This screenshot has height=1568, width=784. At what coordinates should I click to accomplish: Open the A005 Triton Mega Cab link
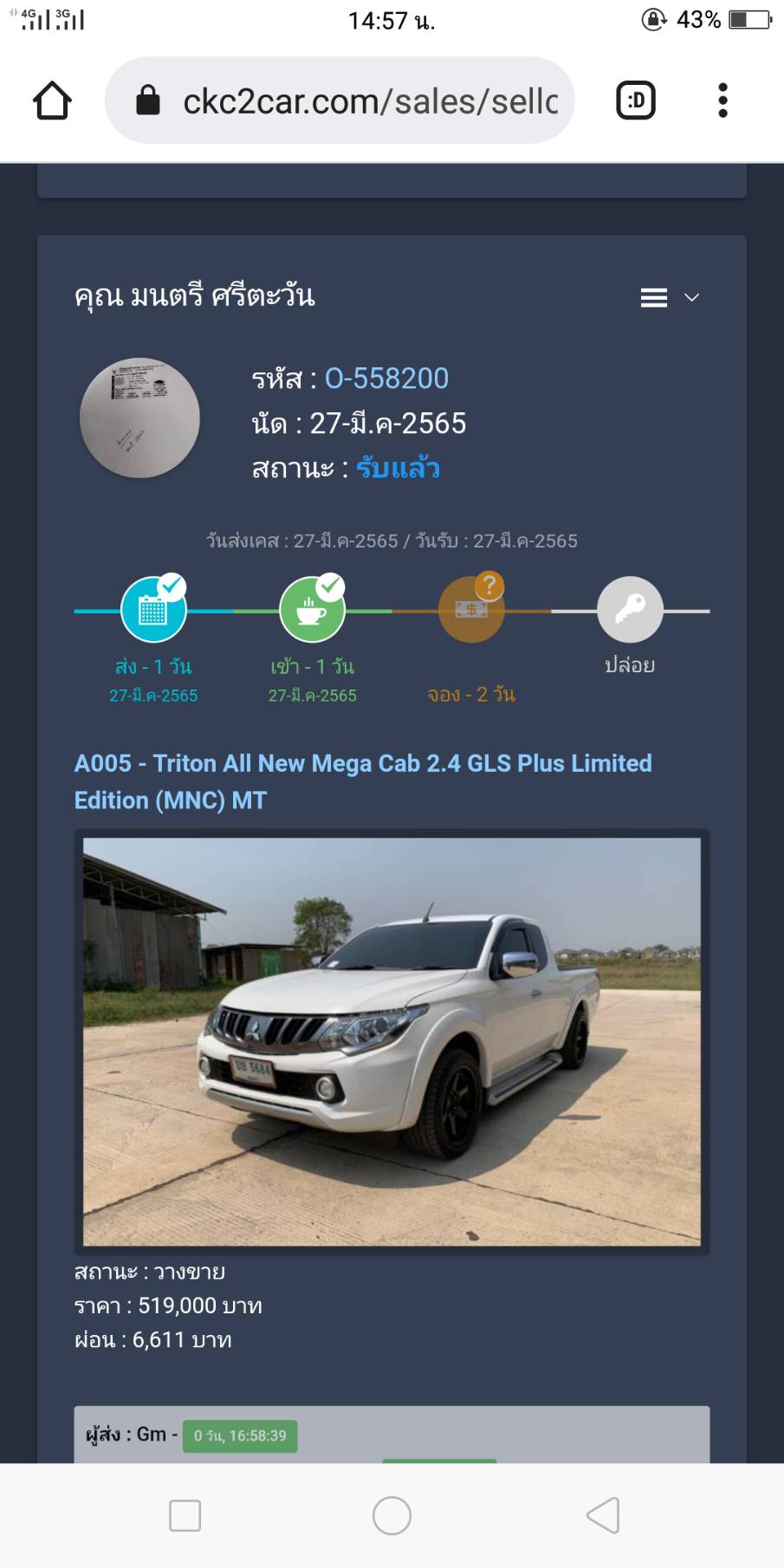click(363, 781)
